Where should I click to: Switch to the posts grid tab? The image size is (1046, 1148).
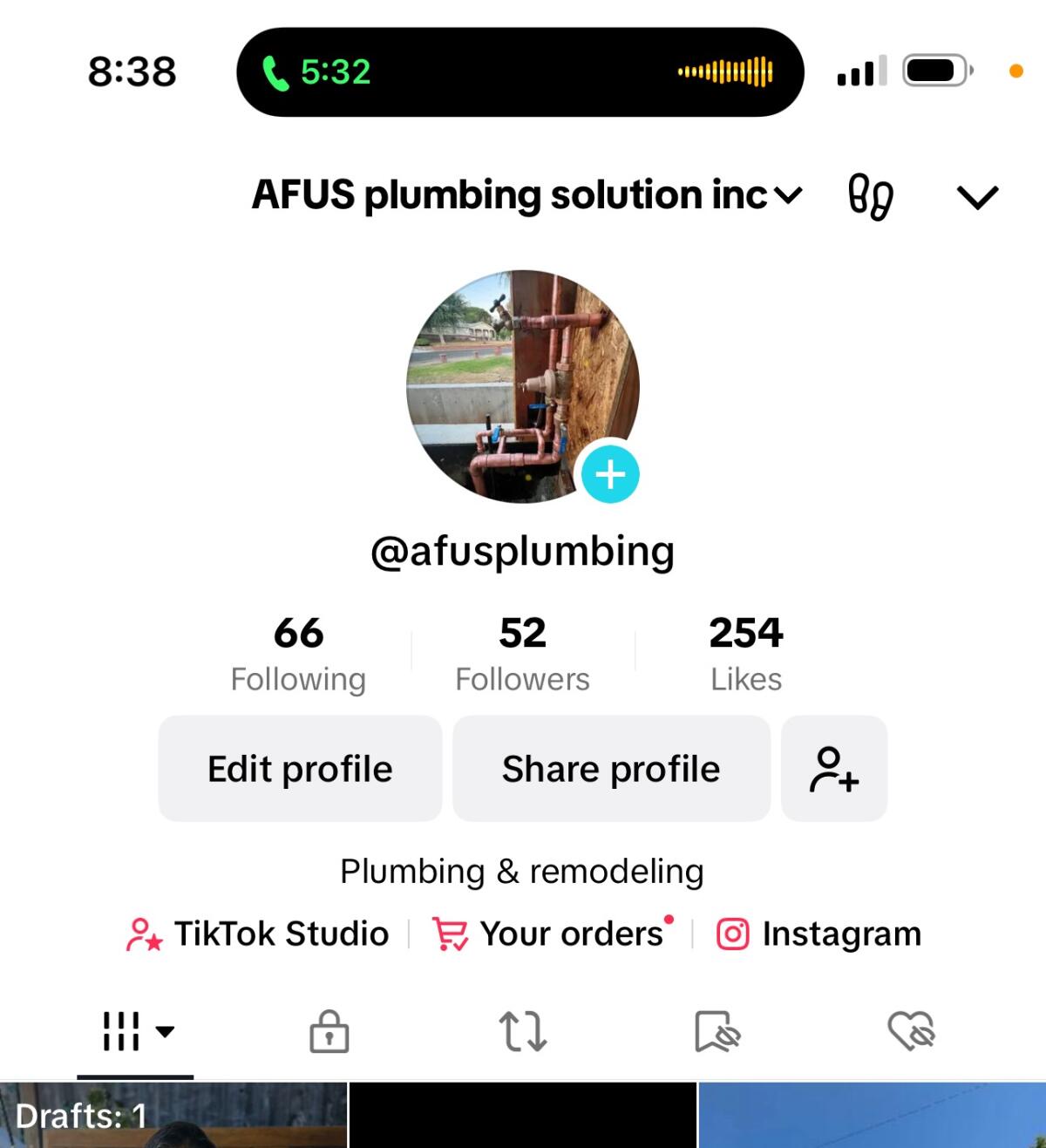[x=136, y=1031]
